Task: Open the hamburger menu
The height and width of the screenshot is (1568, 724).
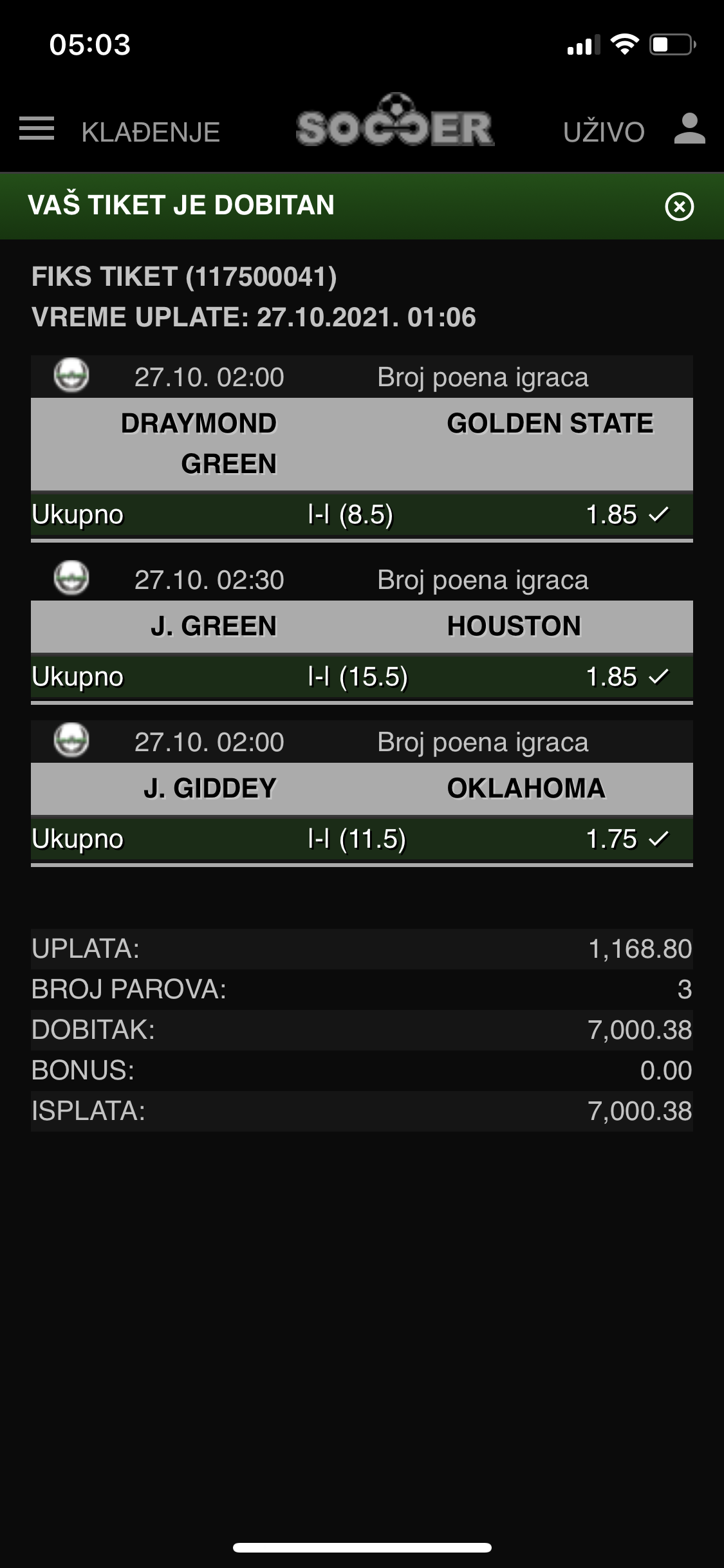Action: tap(37, 129)
